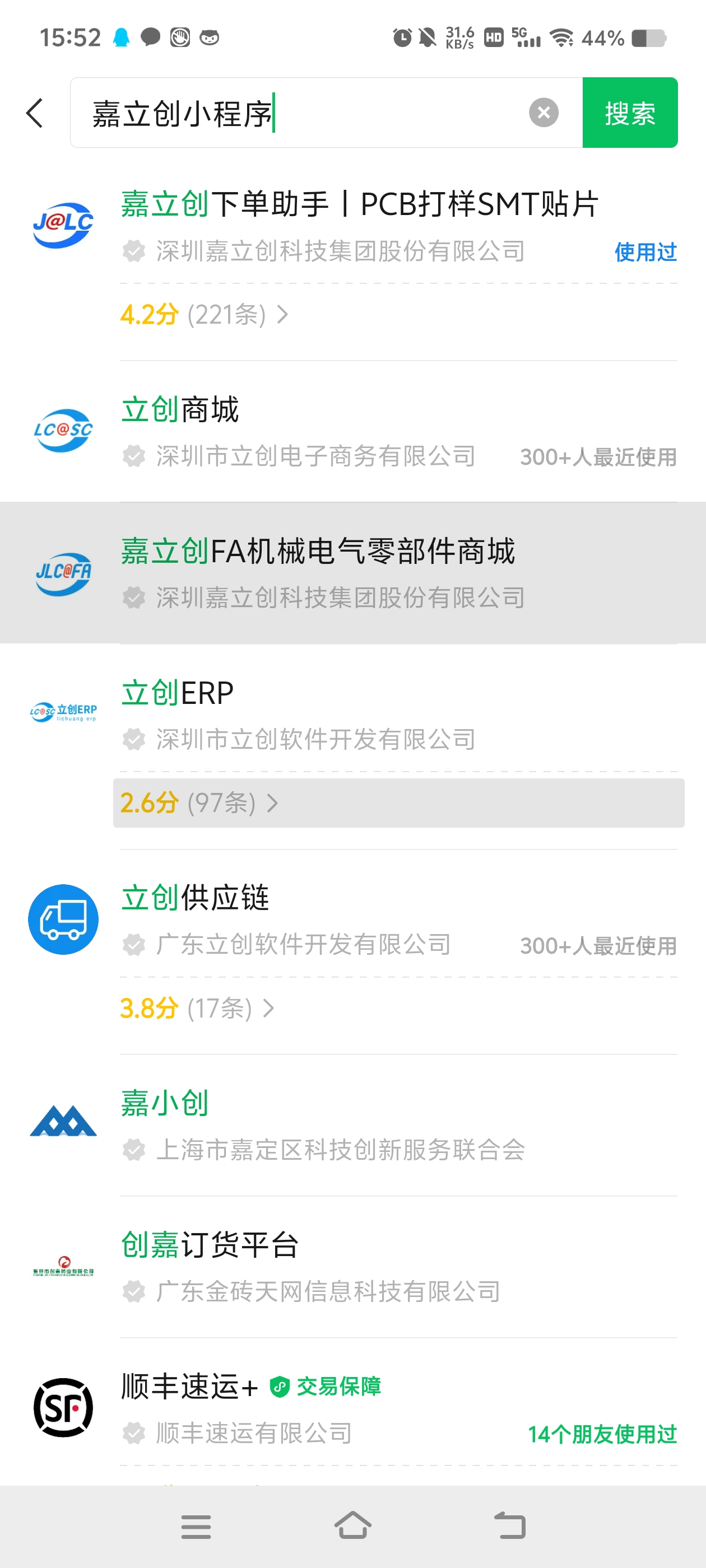Screen dimensions: 706x1568
Task: Go to the system home screen
Action: 352,1526
